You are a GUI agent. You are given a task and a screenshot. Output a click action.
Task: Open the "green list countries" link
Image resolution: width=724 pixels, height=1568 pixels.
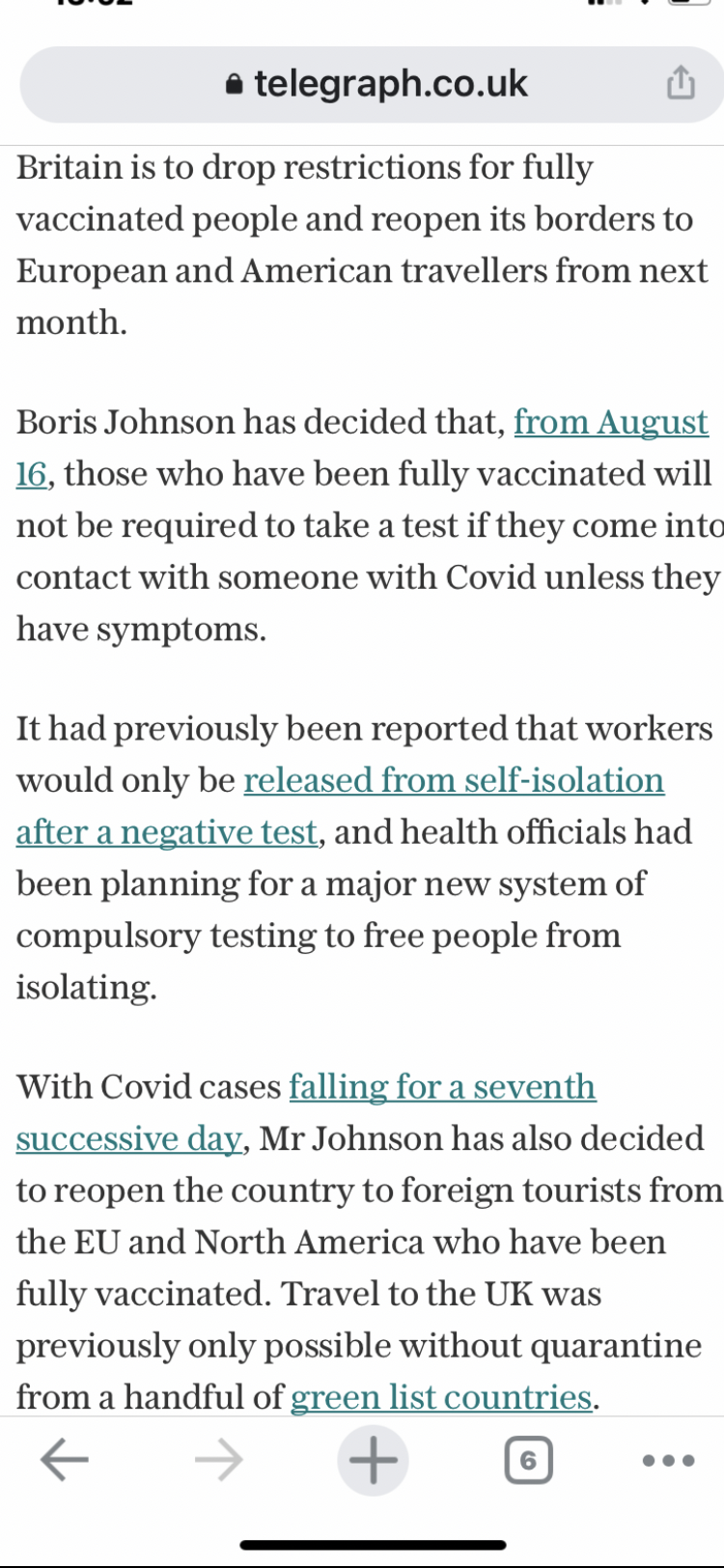(x=441, y=1396)
